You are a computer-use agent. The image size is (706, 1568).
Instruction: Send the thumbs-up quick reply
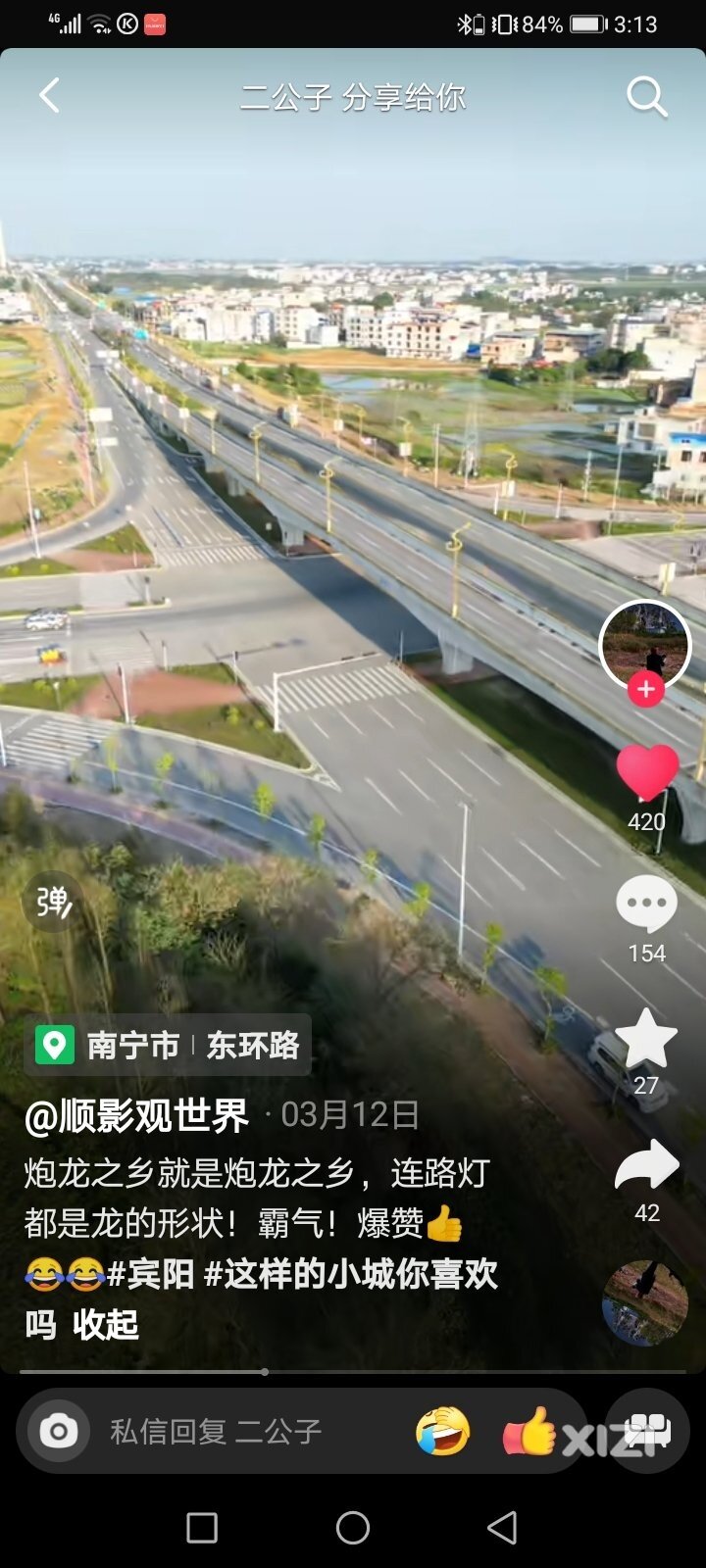click(529, 1432)
